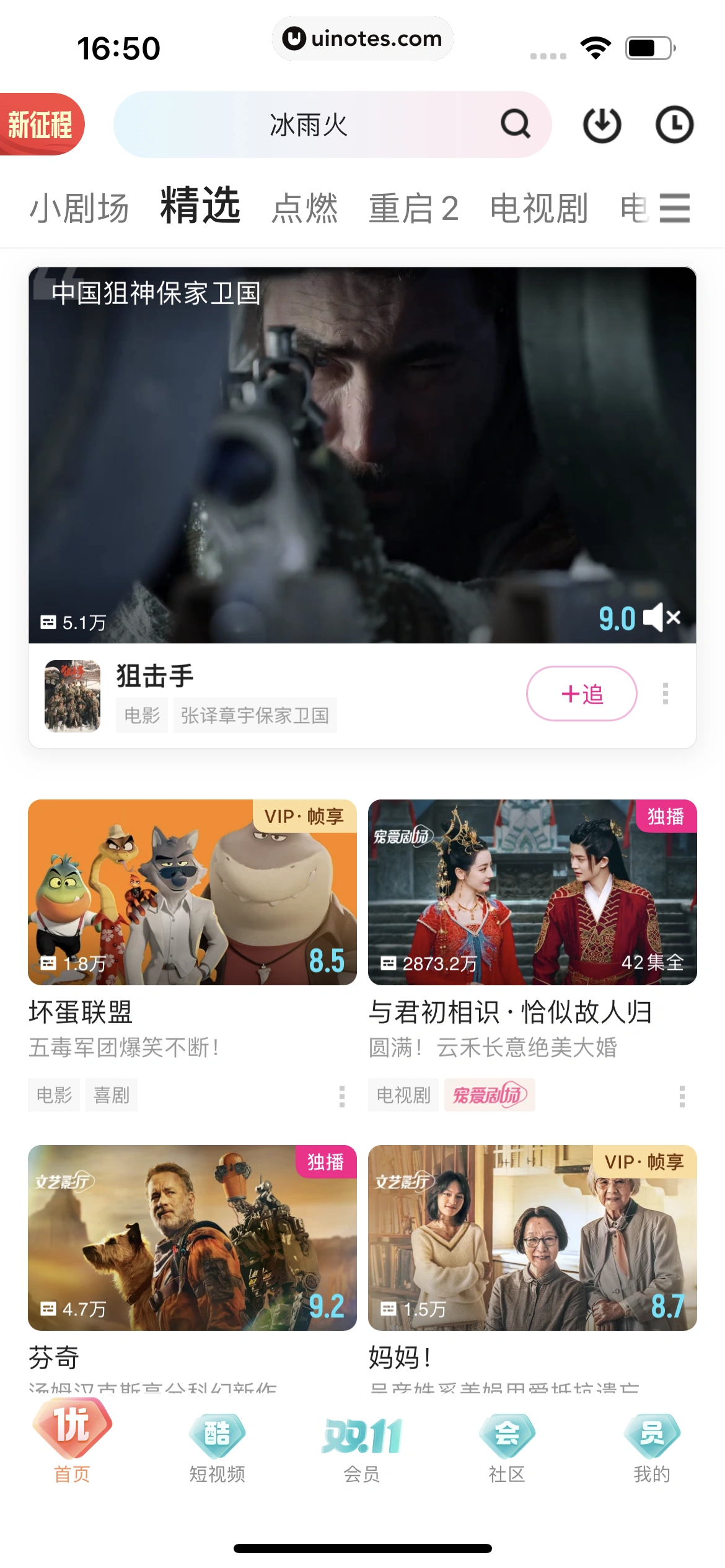Switch to the 小剧场 tab
725x1568 pixels.
tap(79, 208)
